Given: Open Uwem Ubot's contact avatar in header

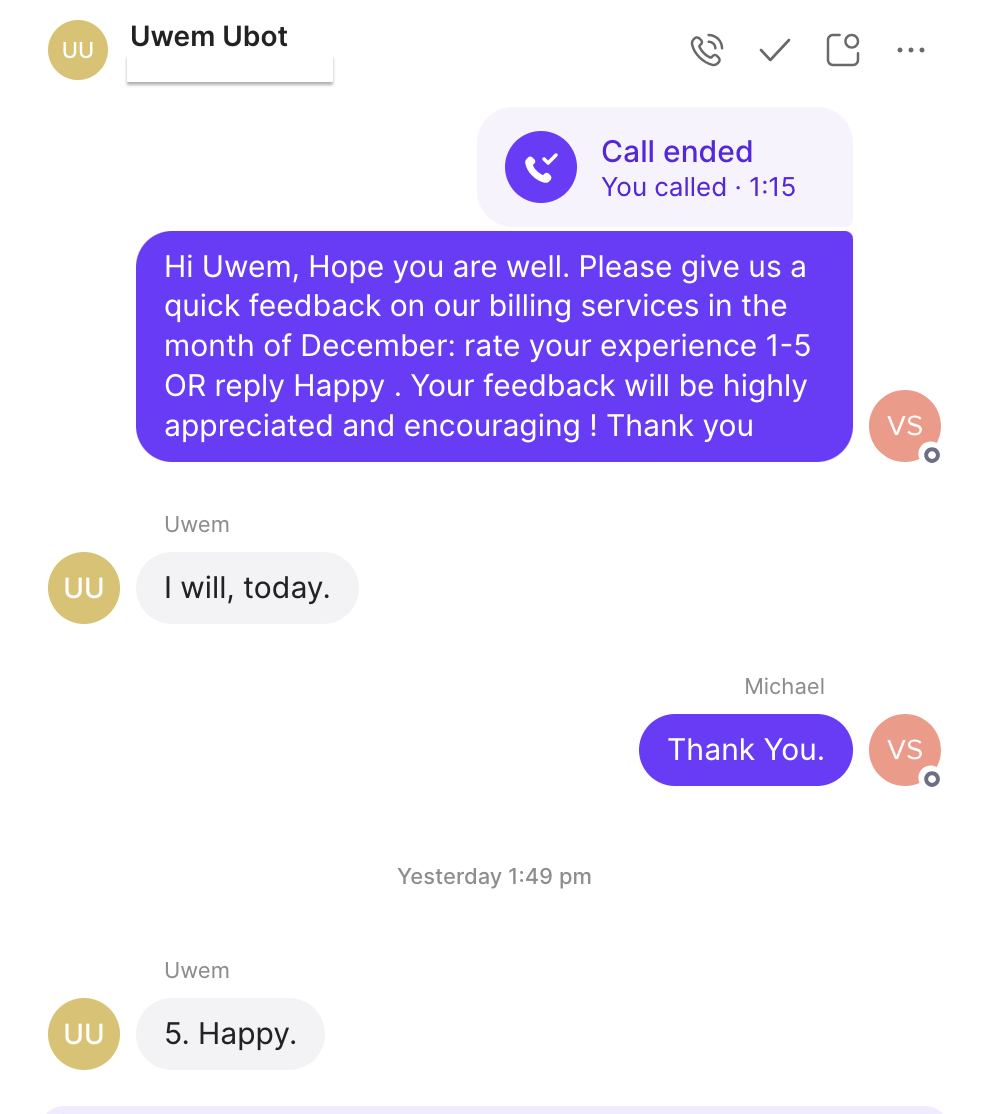Looking at the screenshot, I should (78, 48).
